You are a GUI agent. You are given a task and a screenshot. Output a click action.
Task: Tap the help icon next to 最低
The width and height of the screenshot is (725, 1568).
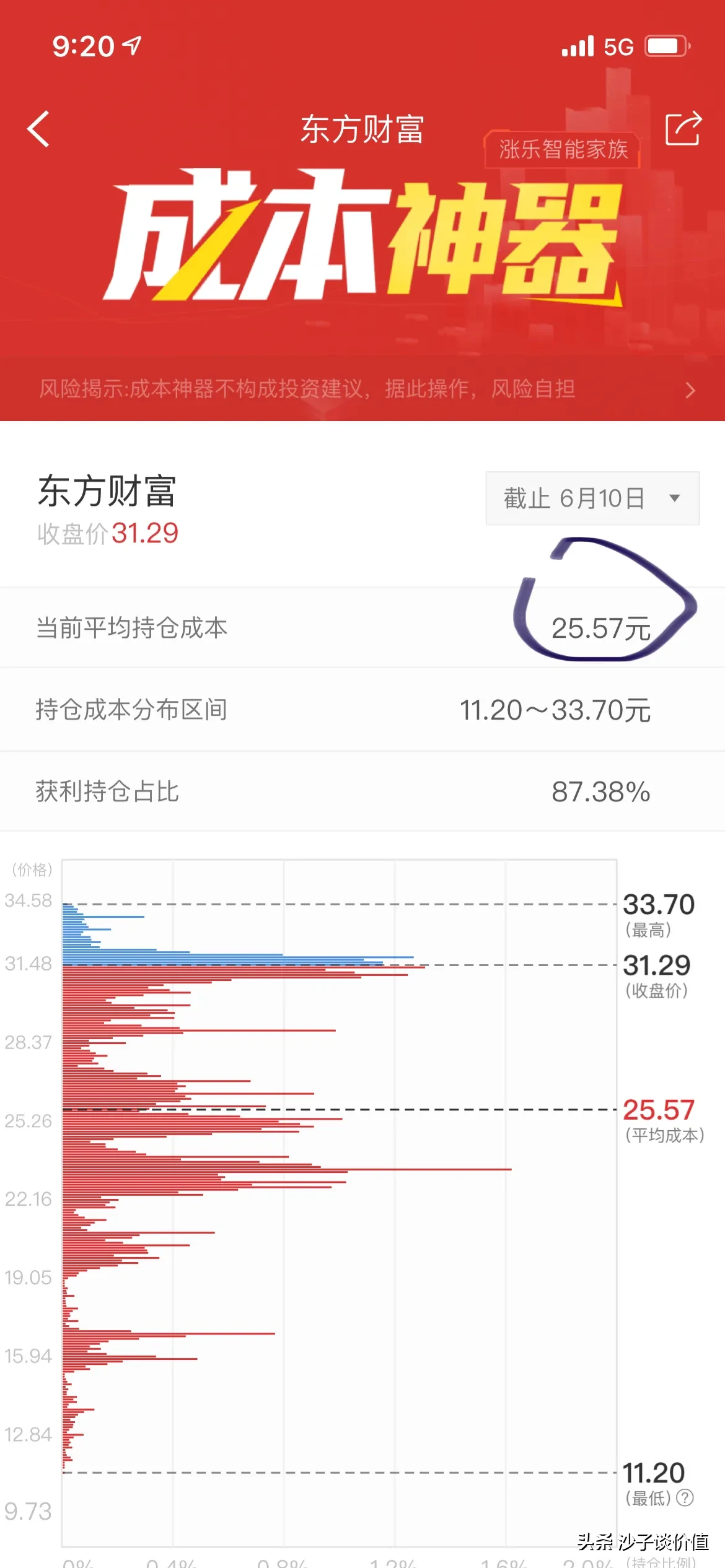pyautogui.click(x=685, y=1497)
